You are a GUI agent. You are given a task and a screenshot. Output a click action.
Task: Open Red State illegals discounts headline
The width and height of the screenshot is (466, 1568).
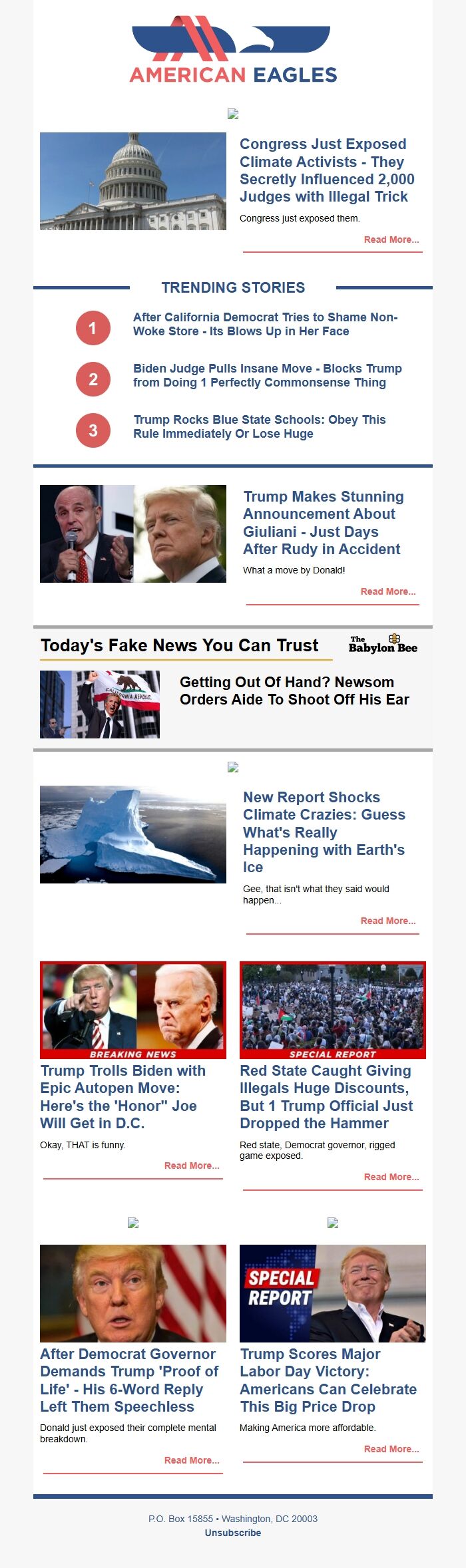[x=326, y=1097]
